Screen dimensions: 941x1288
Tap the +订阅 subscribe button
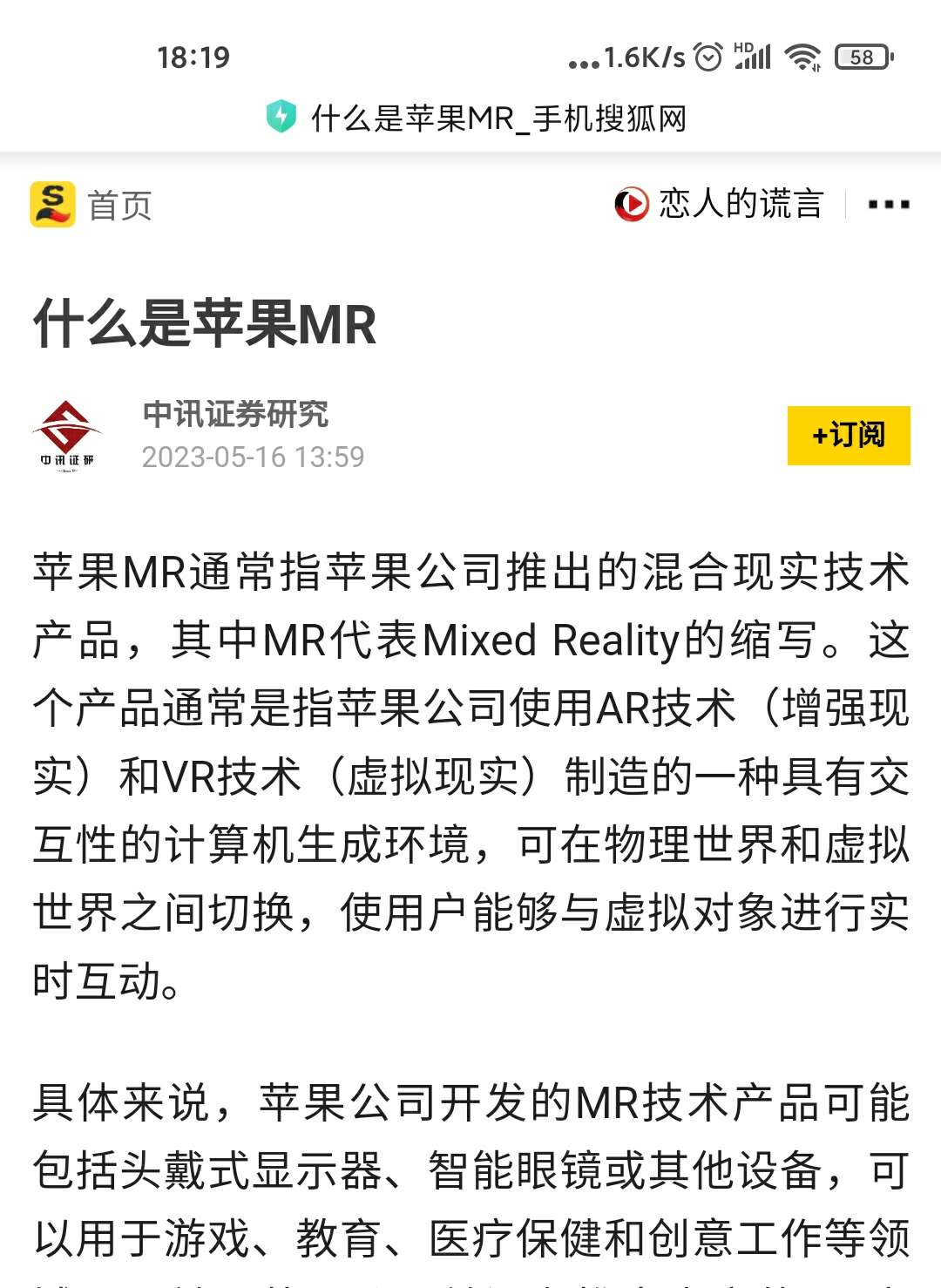(848, 436)
